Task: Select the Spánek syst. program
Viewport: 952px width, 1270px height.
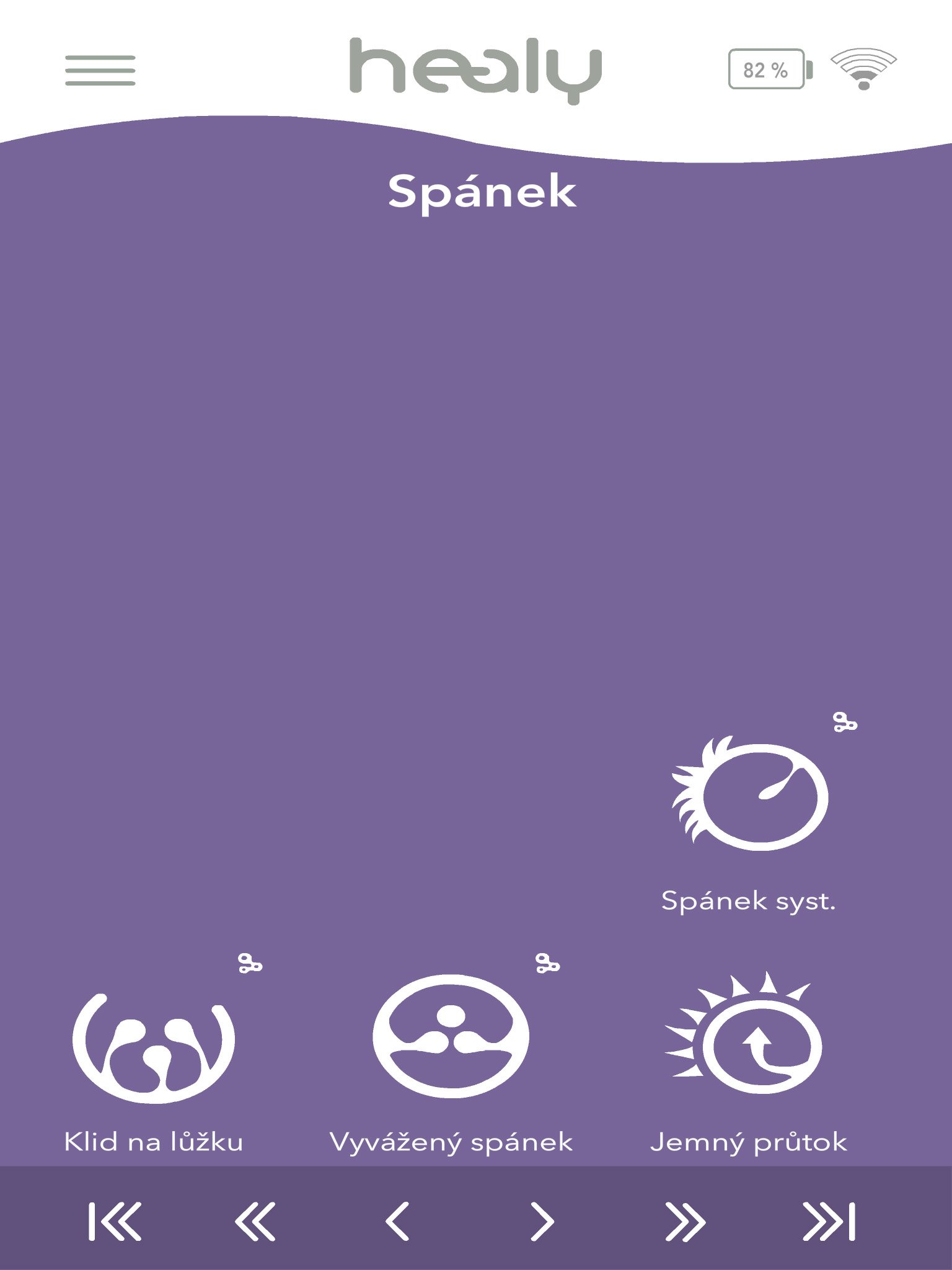Action: [750, 796]
